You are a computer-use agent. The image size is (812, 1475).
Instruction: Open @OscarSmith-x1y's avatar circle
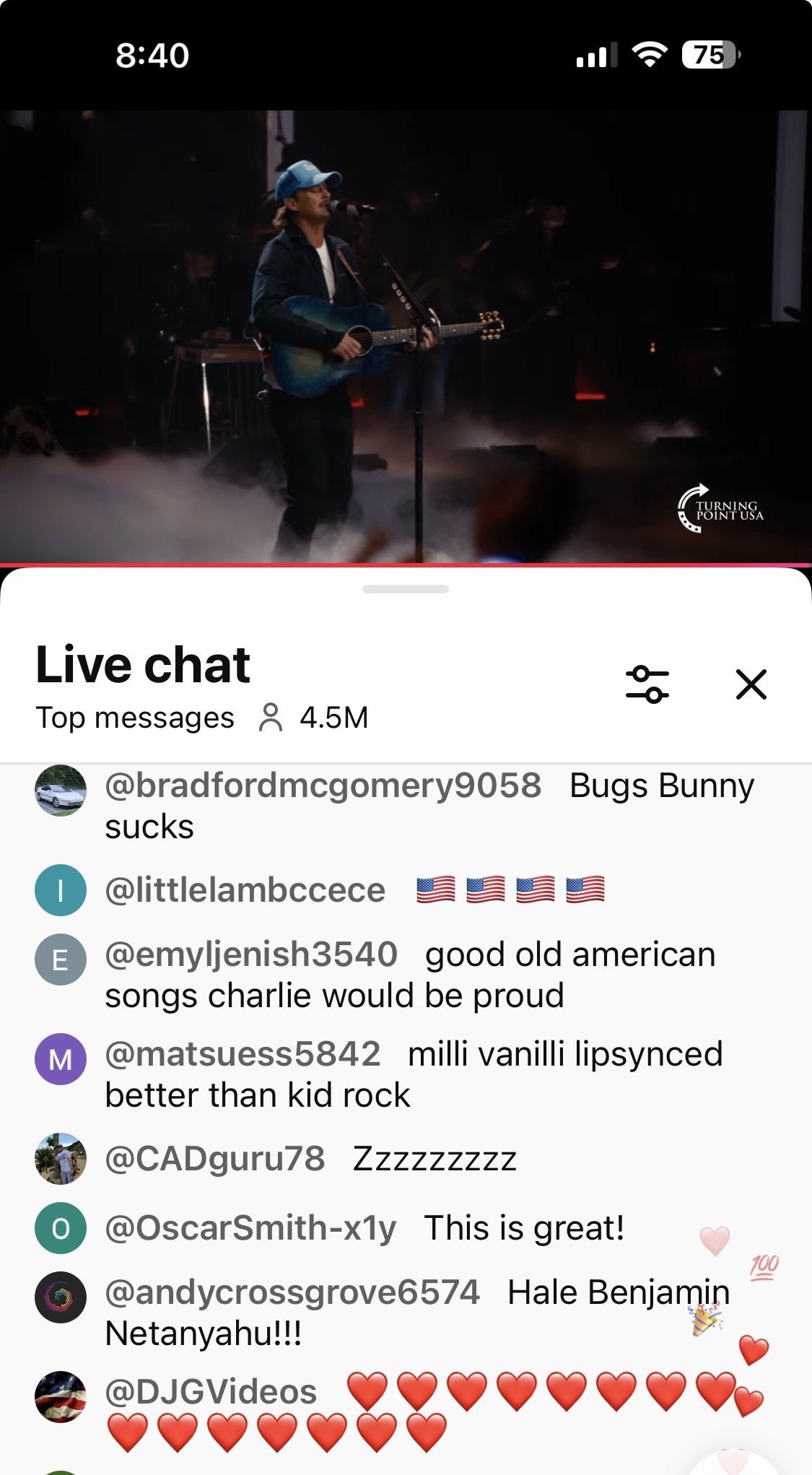pyautogui.click(x=61, y=1227)
